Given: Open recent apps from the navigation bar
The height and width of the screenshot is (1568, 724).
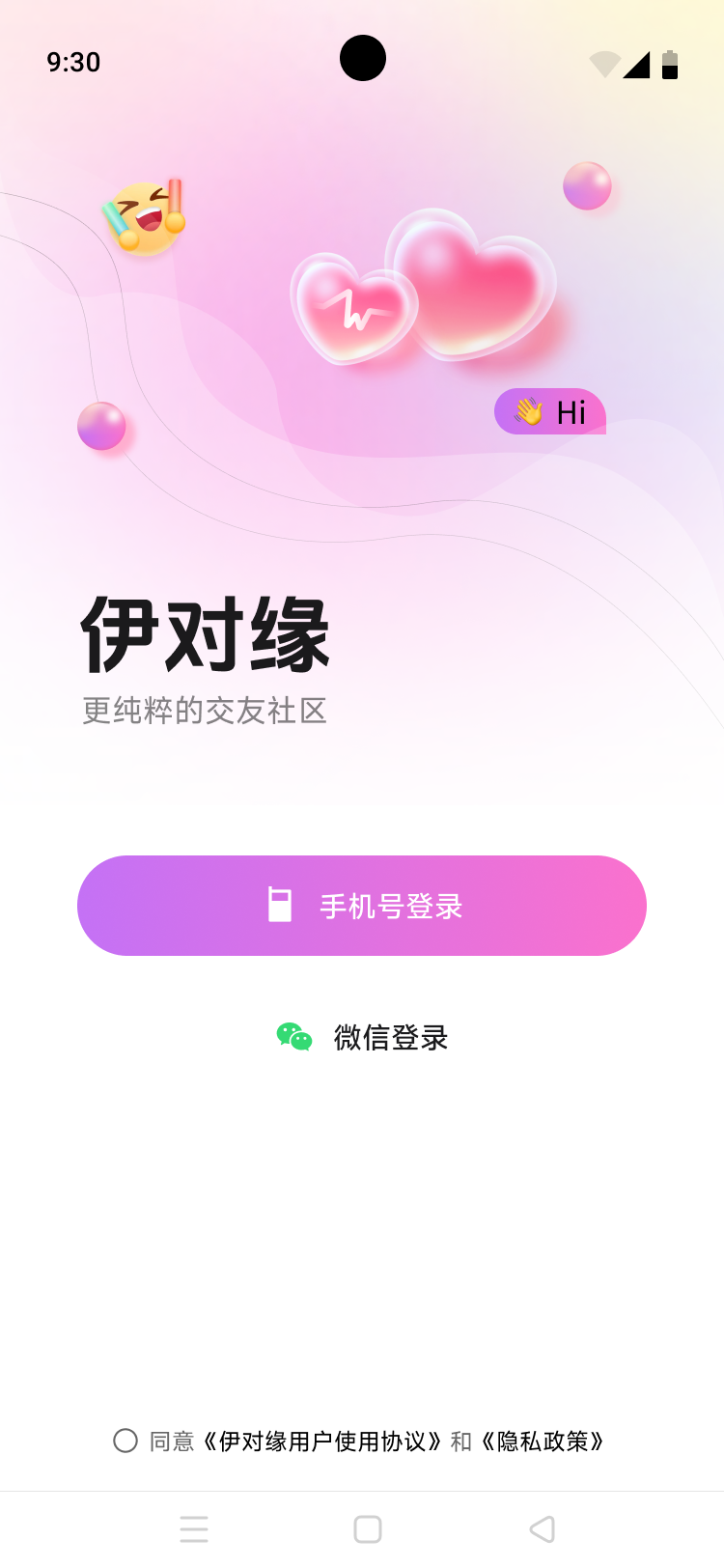Looking at the screenshot, I should 194,1528.
